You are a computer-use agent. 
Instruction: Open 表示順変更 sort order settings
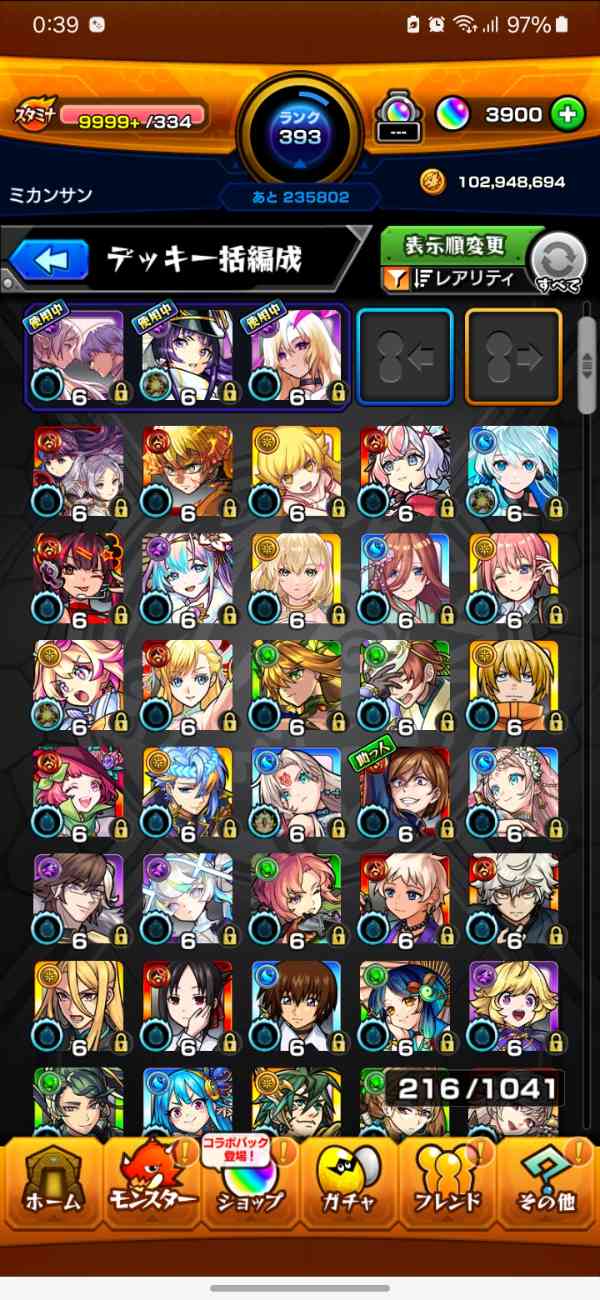(455, 245)
